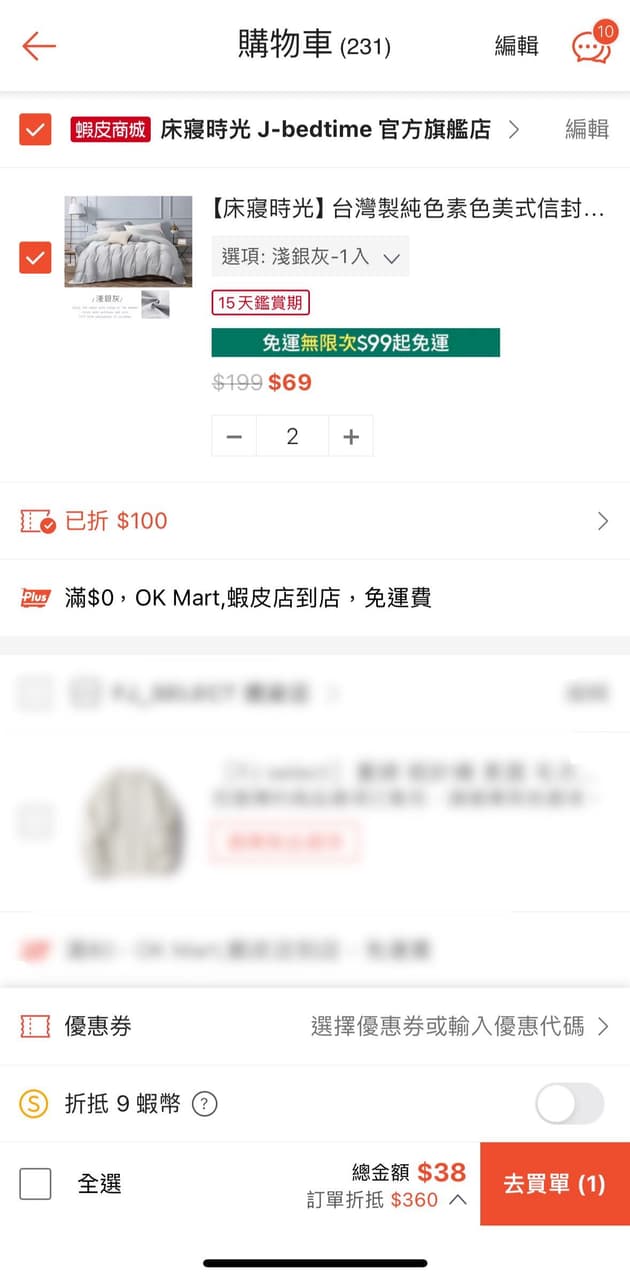Image resolution: width=630 pixels, height=1280 pixels.
Task: Change the 淺銀灰-1入 option dropdown
Action: point(310,257)
